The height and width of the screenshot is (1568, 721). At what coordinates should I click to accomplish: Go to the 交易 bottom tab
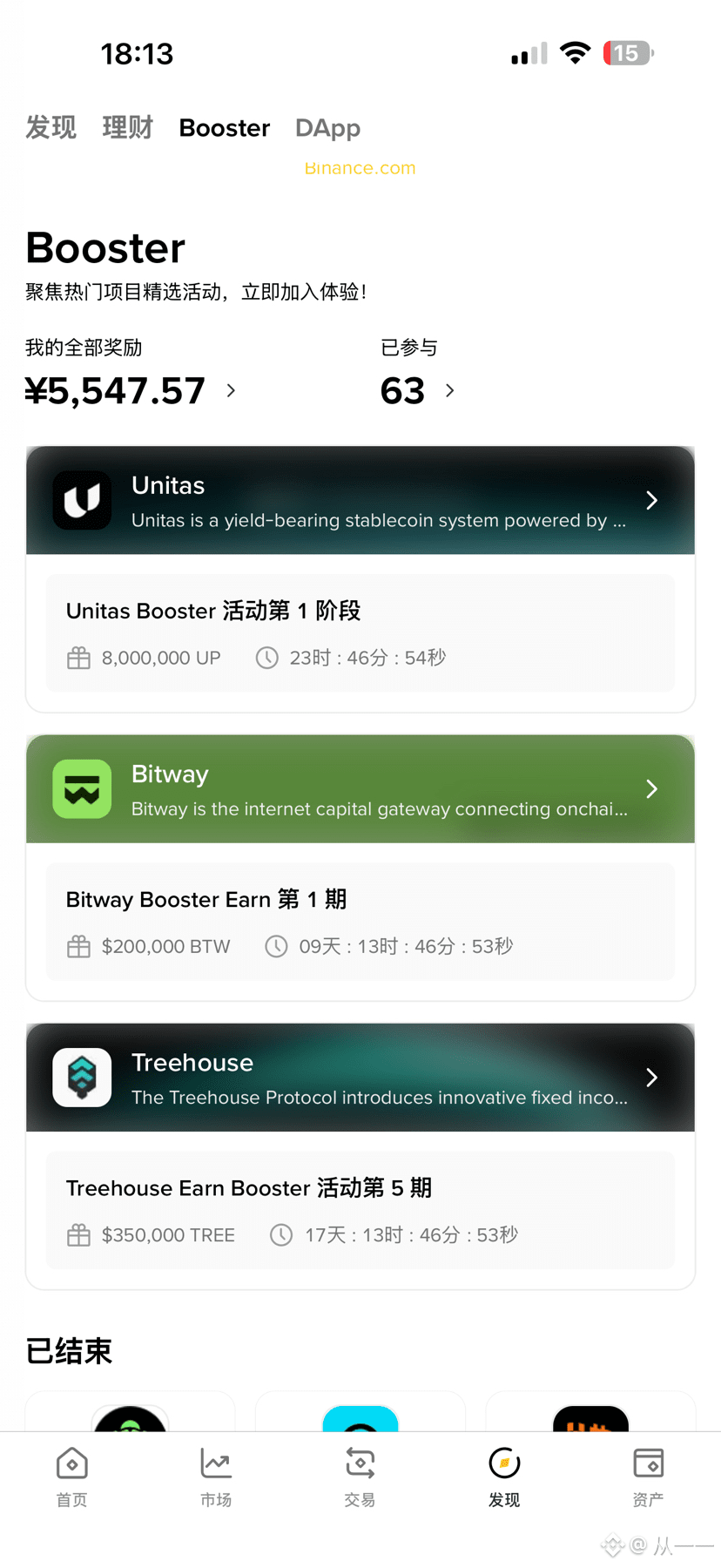[360, 1476]
